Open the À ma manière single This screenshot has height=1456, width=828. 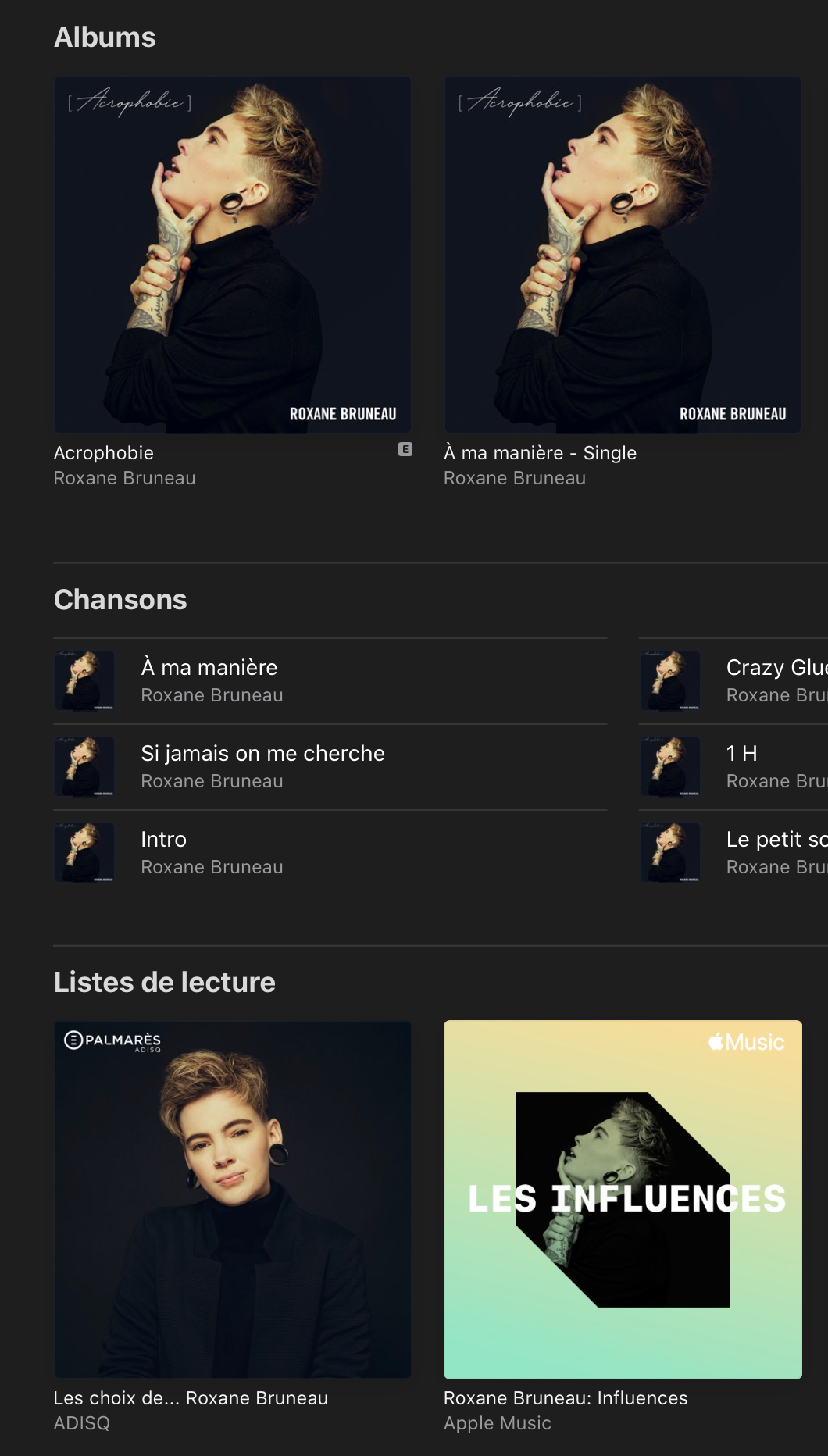(x=623, y=255)
